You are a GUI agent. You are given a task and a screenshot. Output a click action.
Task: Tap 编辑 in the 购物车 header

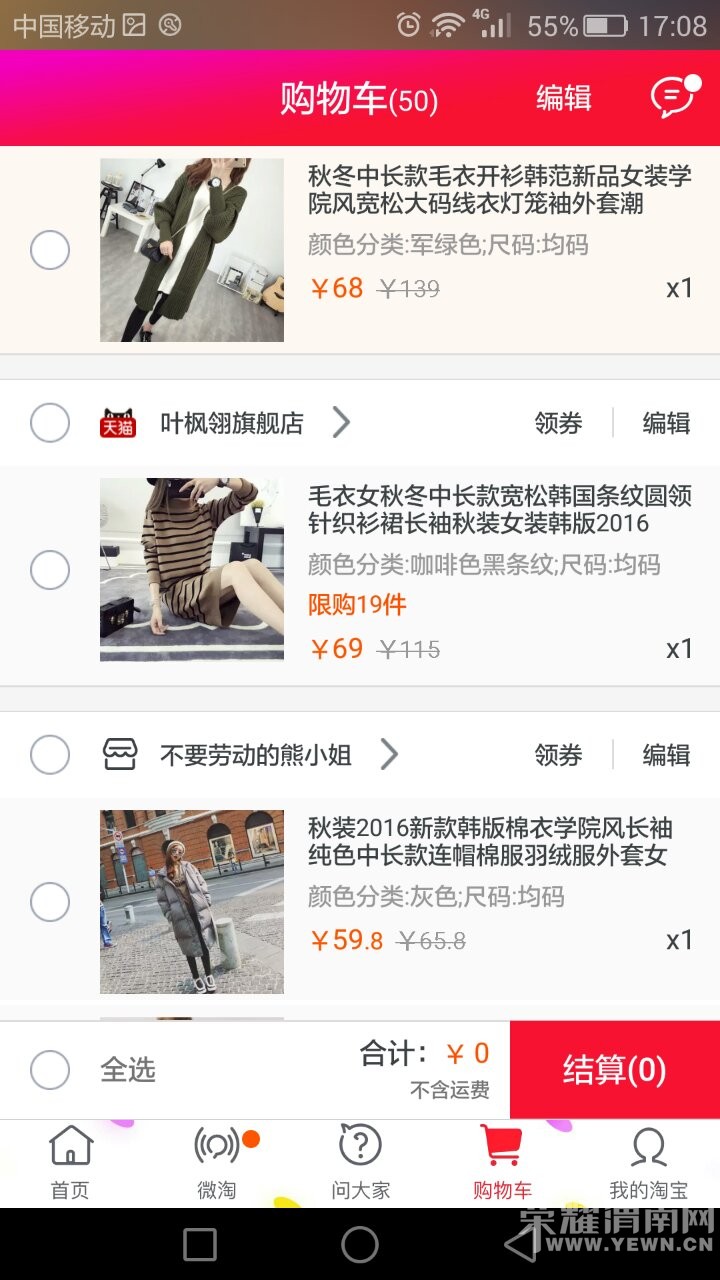coord(563,98)
